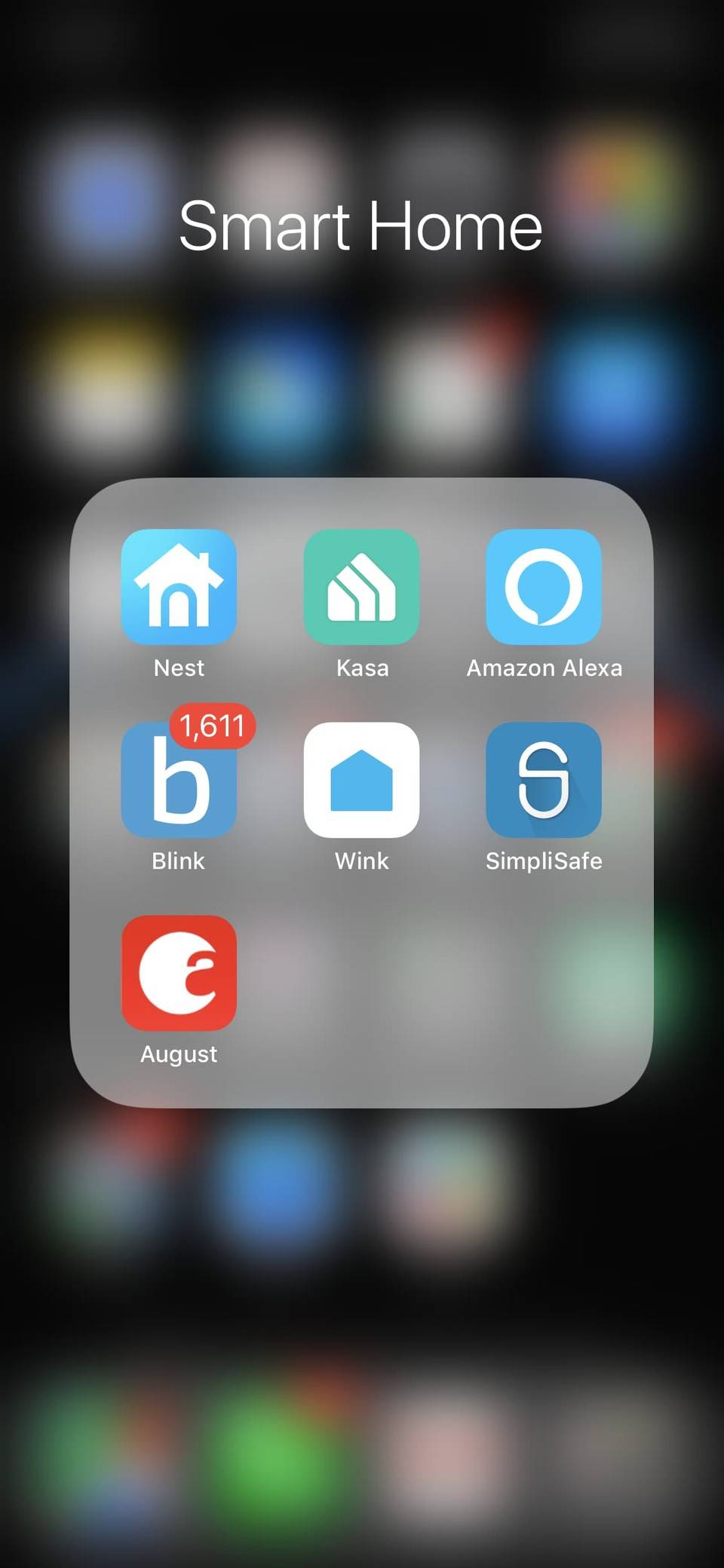
Task: Open the SimpliSafe app
Action: coord(543,780)
